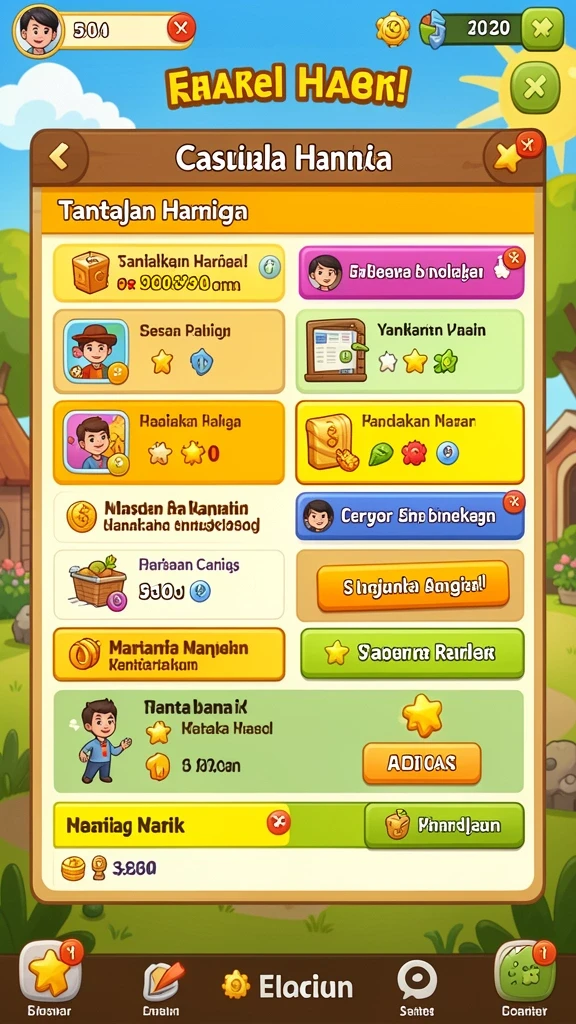Image resolution: width=576 pixels, height=1024 pixels.
Task: Dismiss the blue Ceryor Snebinekegn banner
Action: (514, 502)
